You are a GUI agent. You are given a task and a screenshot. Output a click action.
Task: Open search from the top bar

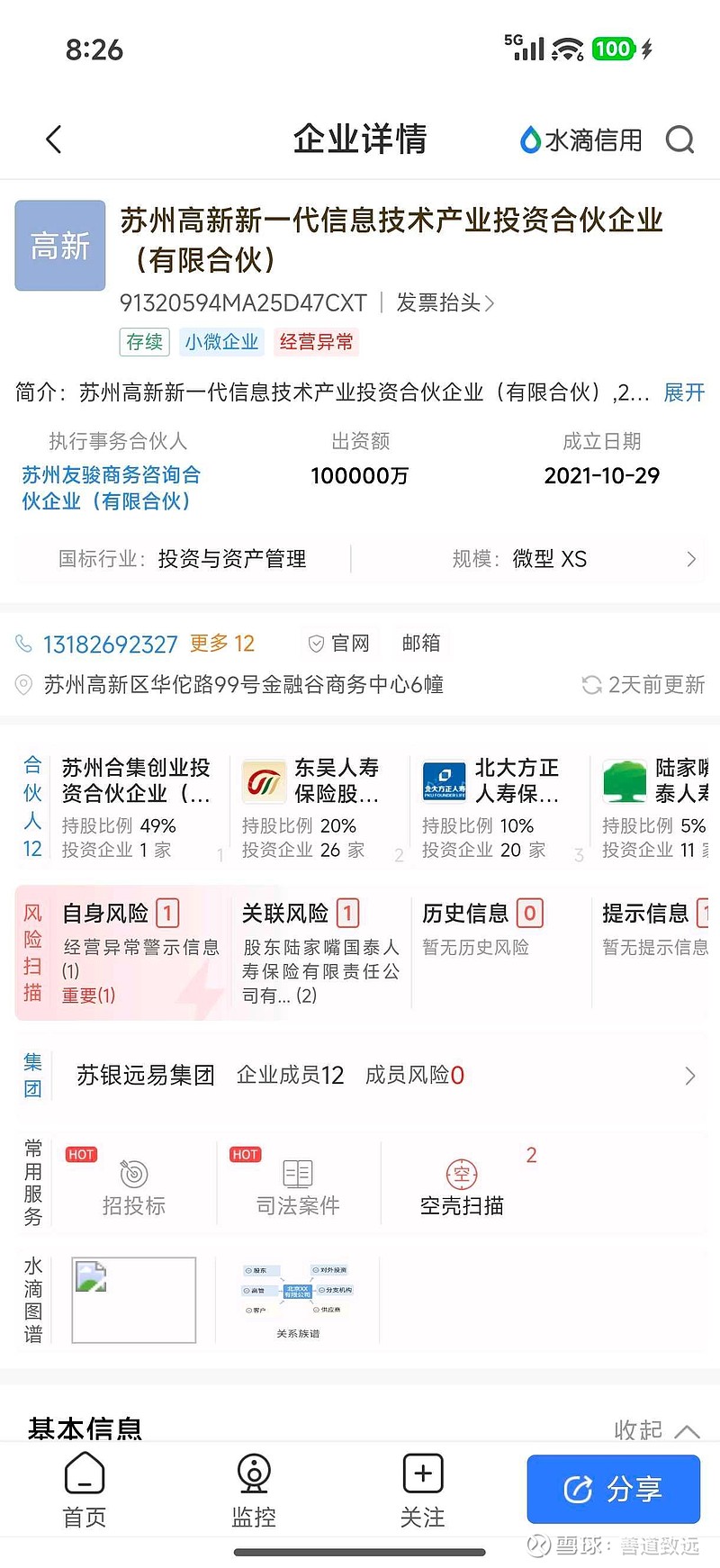point(680,140)
